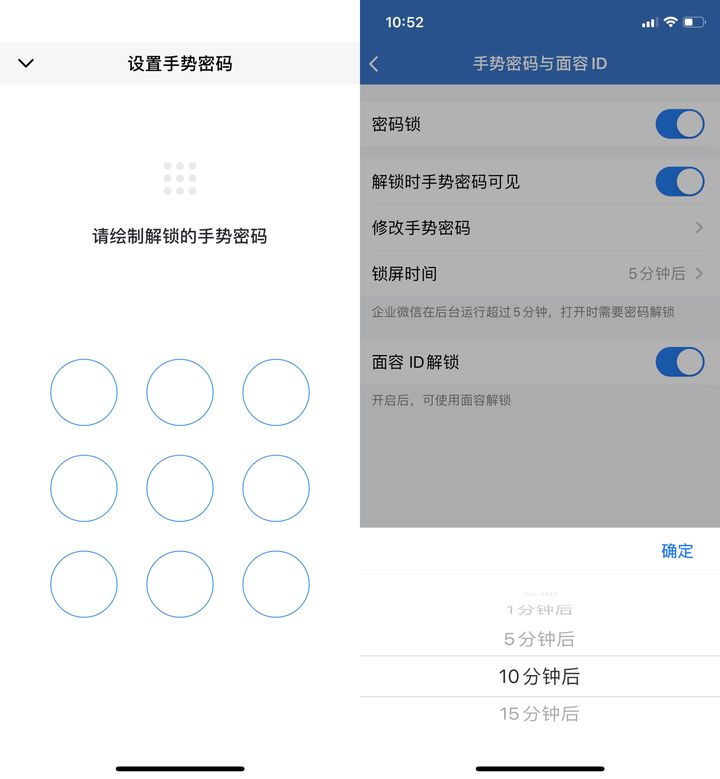Choose 15分钟后 in the time picker
This screenshot has height=779, width=720.
539,714
